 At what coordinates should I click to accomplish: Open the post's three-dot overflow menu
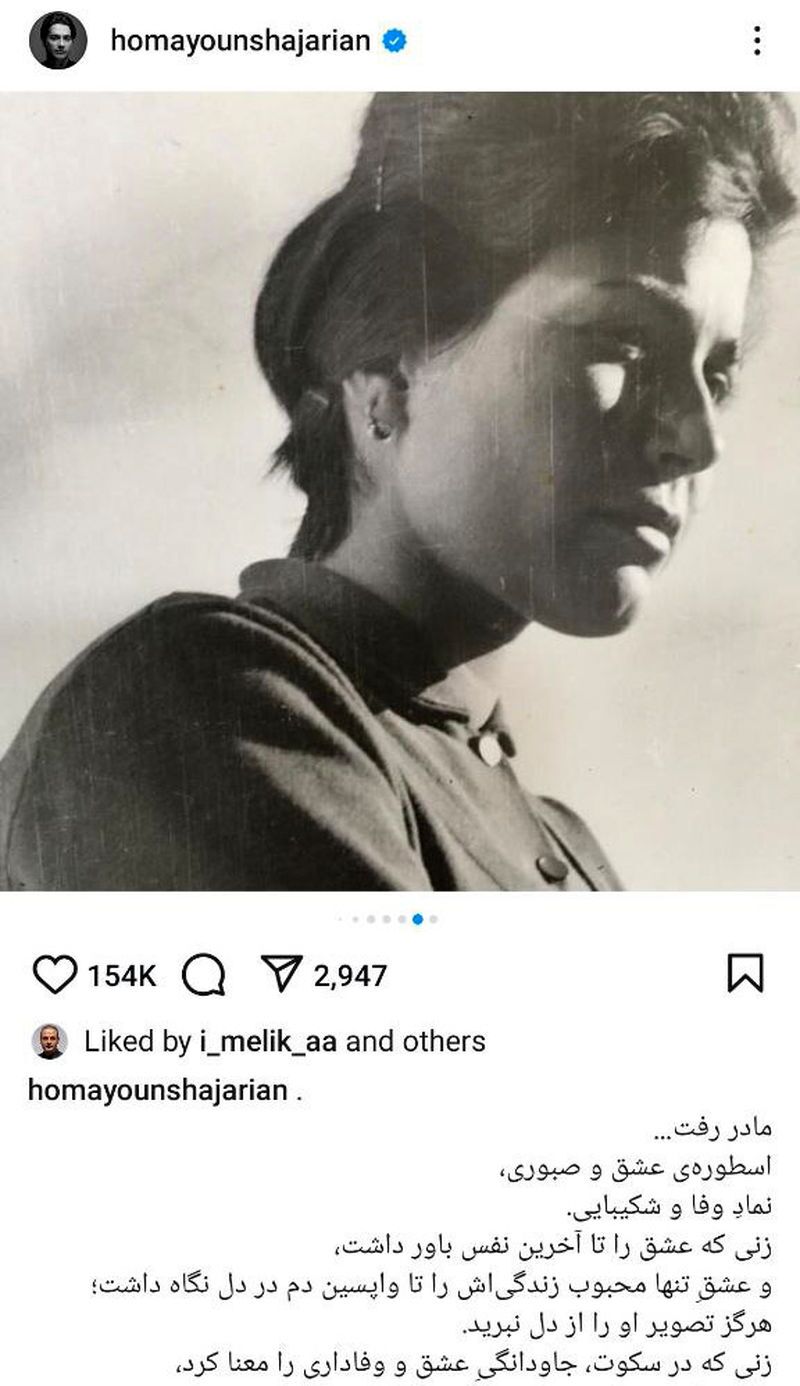point(757,41)
